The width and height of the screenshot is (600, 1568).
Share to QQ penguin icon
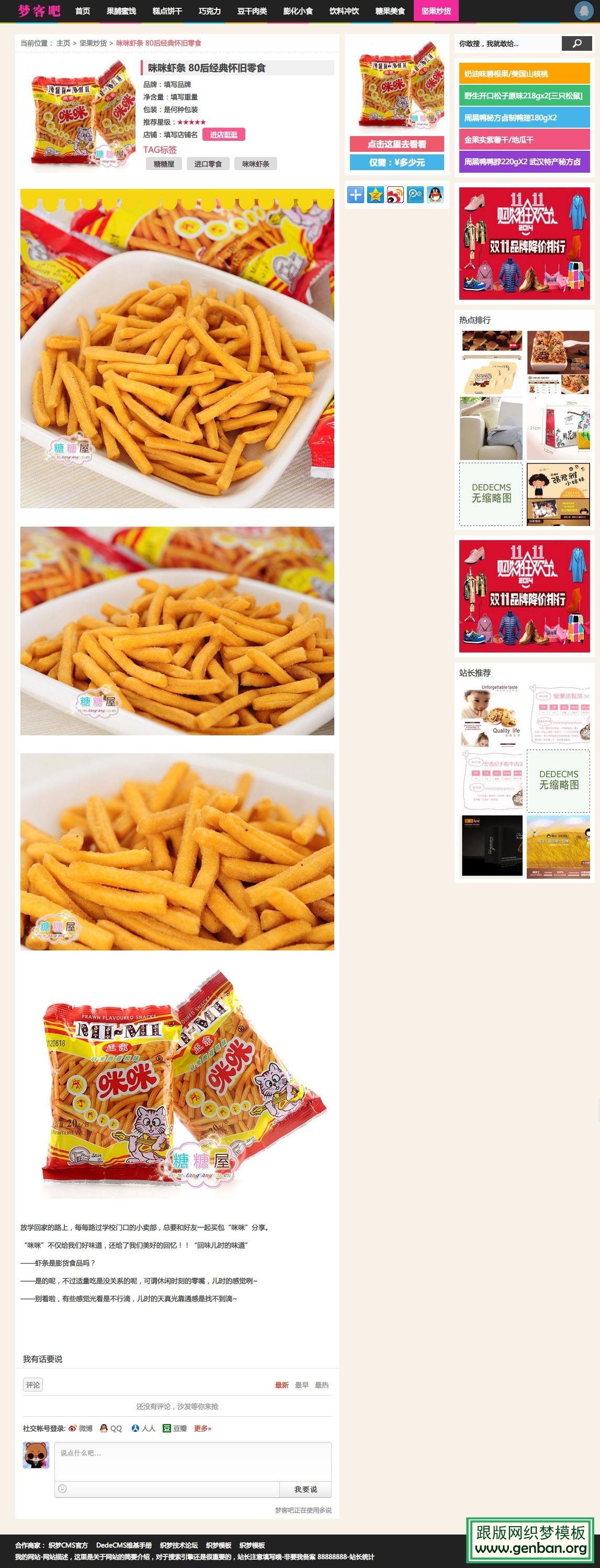[x=435, y=195]
